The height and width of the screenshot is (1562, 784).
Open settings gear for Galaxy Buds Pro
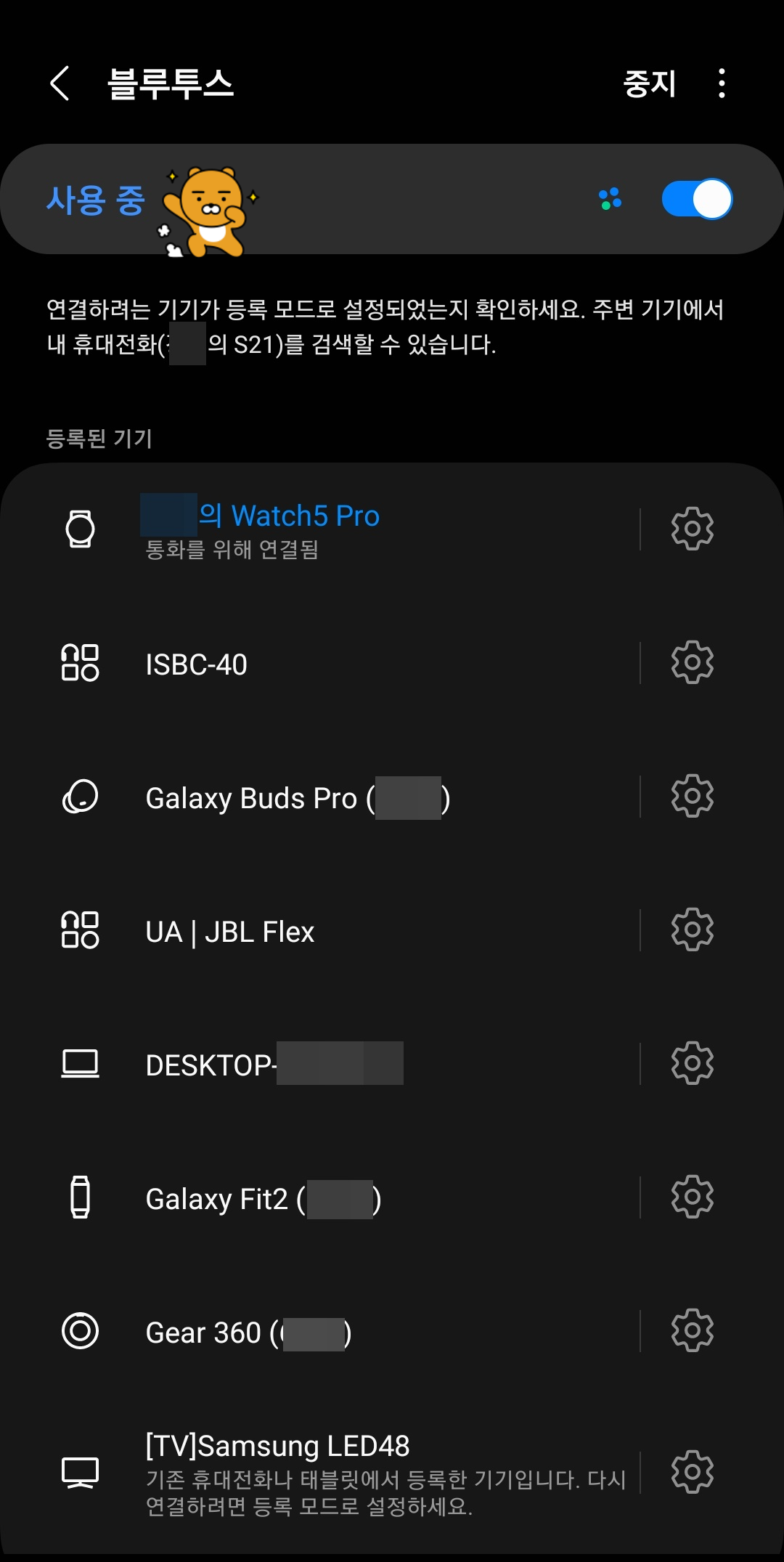click(x=691, y=798)
